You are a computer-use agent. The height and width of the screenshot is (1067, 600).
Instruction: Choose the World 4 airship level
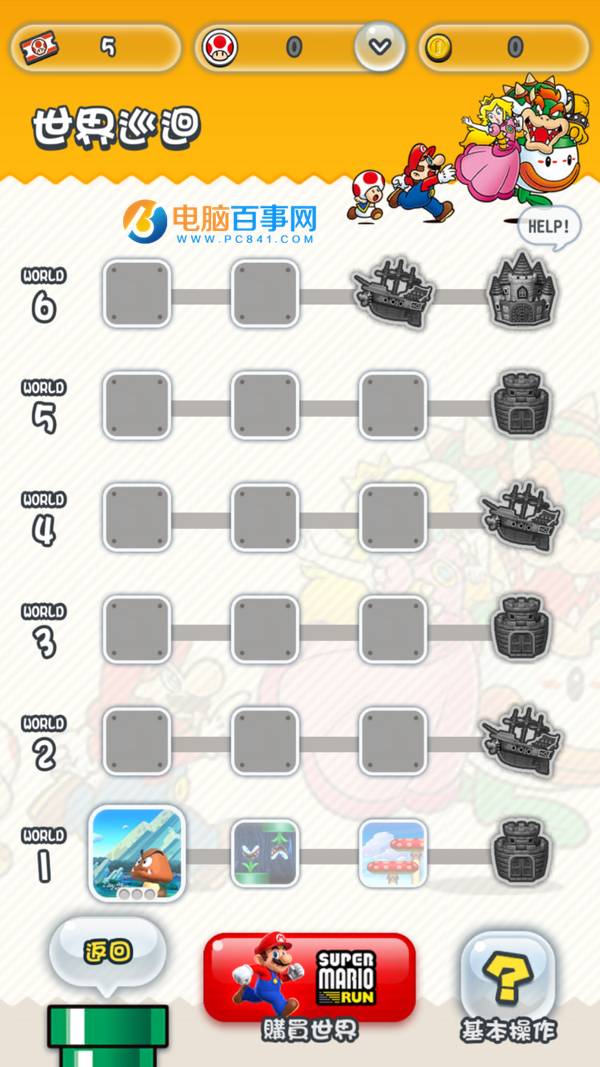click(x=521, y=517)
